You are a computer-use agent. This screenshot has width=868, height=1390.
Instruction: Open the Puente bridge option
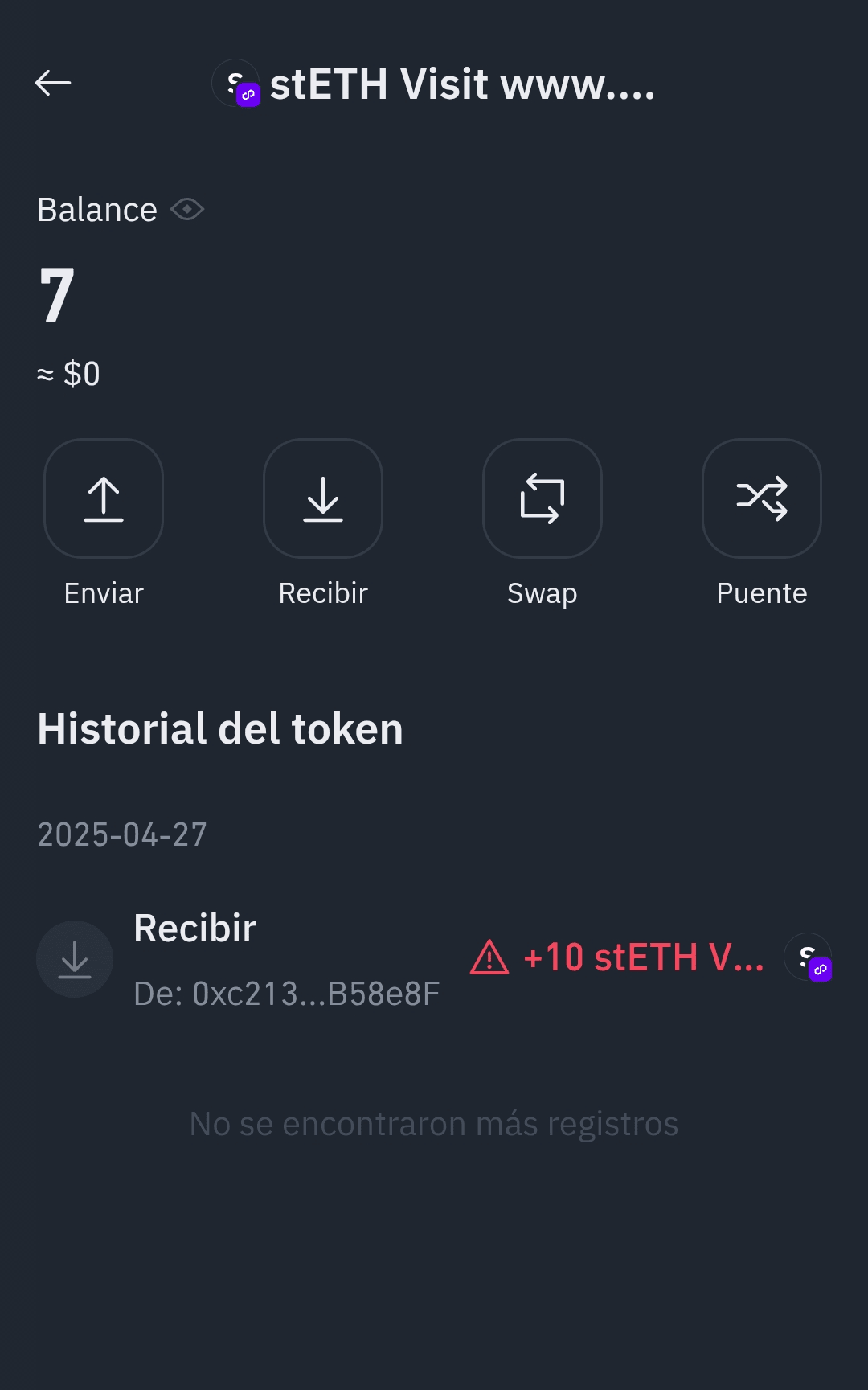point(762,498)
